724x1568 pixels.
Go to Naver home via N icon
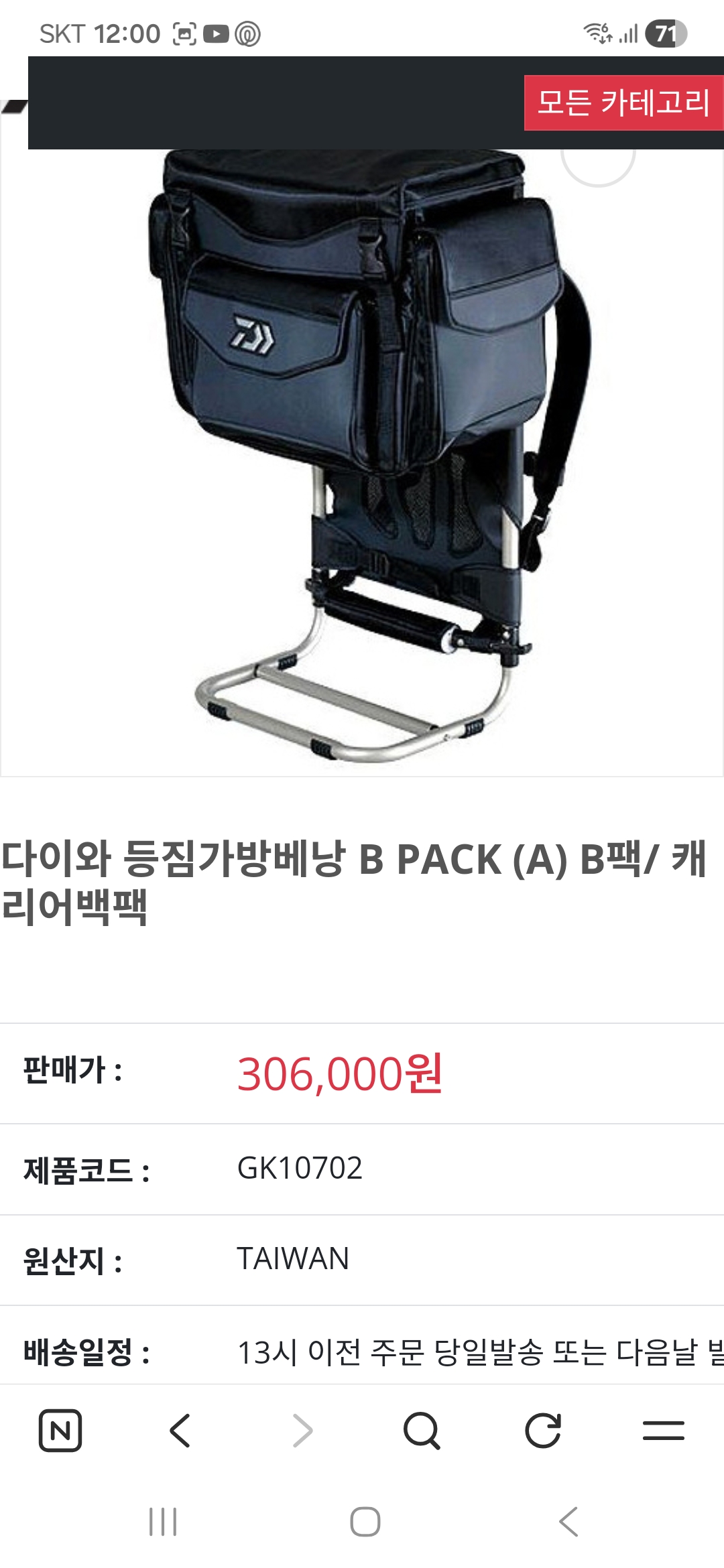pyautogui.click(x=60, y=1431)
